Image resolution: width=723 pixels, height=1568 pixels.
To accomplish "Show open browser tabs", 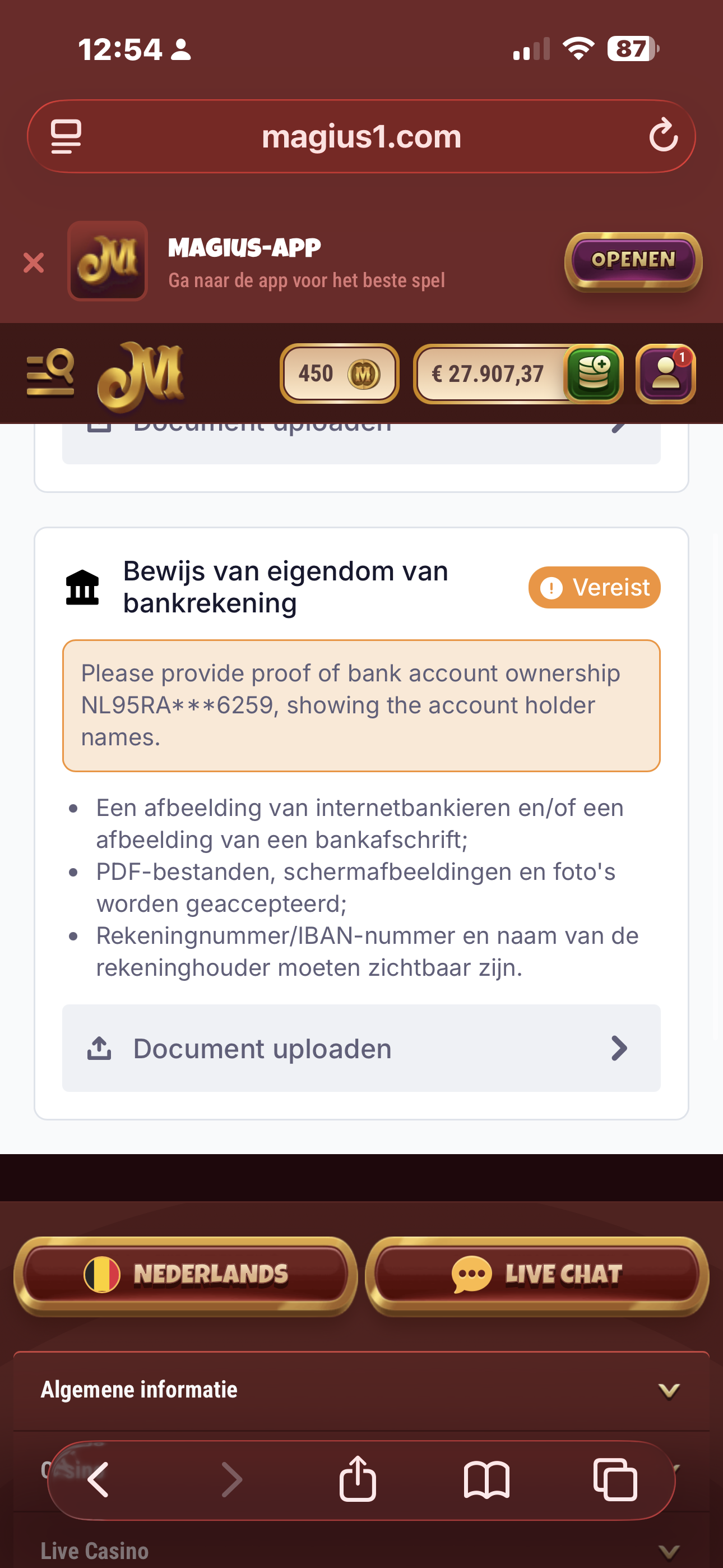I will coord(615,1479).
